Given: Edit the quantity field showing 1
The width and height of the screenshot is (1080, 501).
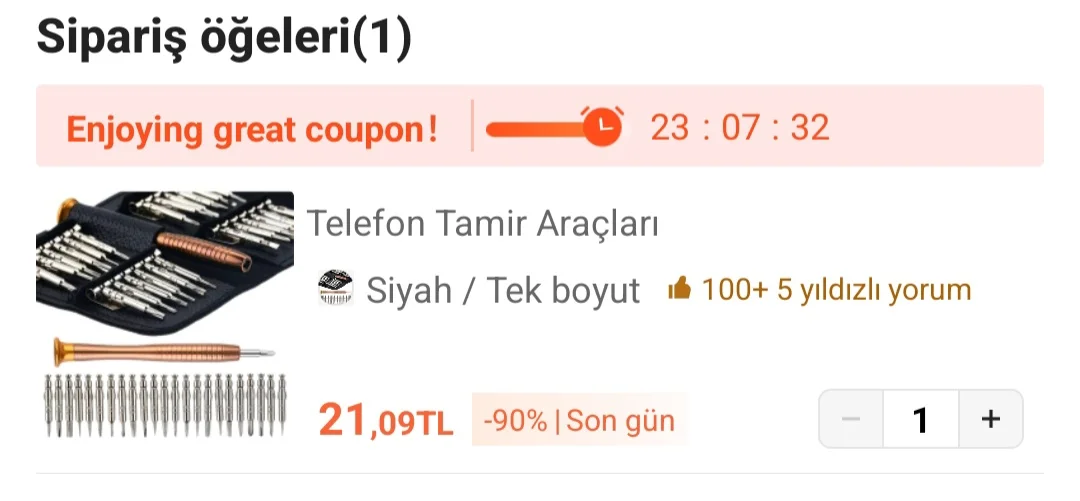Looking at the screenshot, I should [921, 419].
